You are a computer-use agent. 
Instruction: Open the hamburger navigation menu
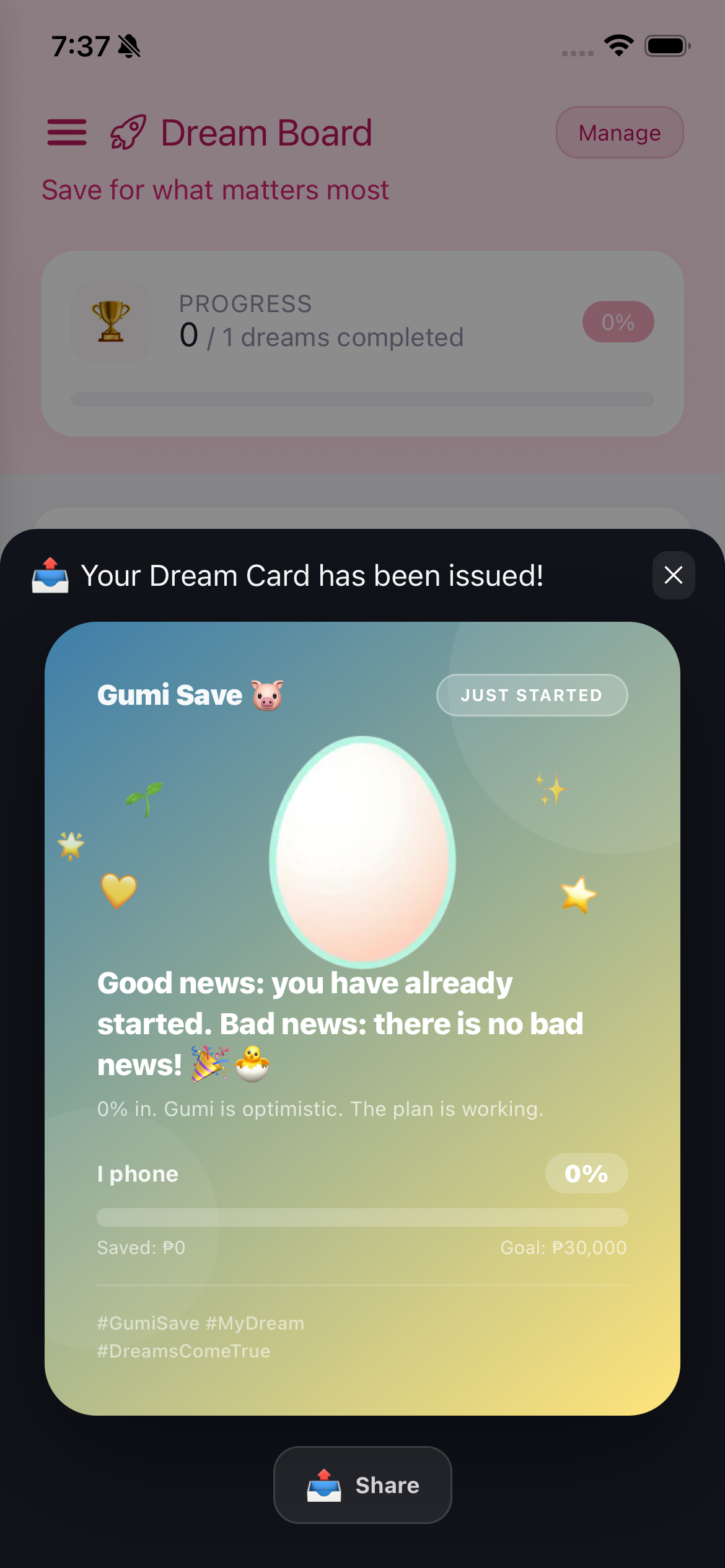(66, 132)
